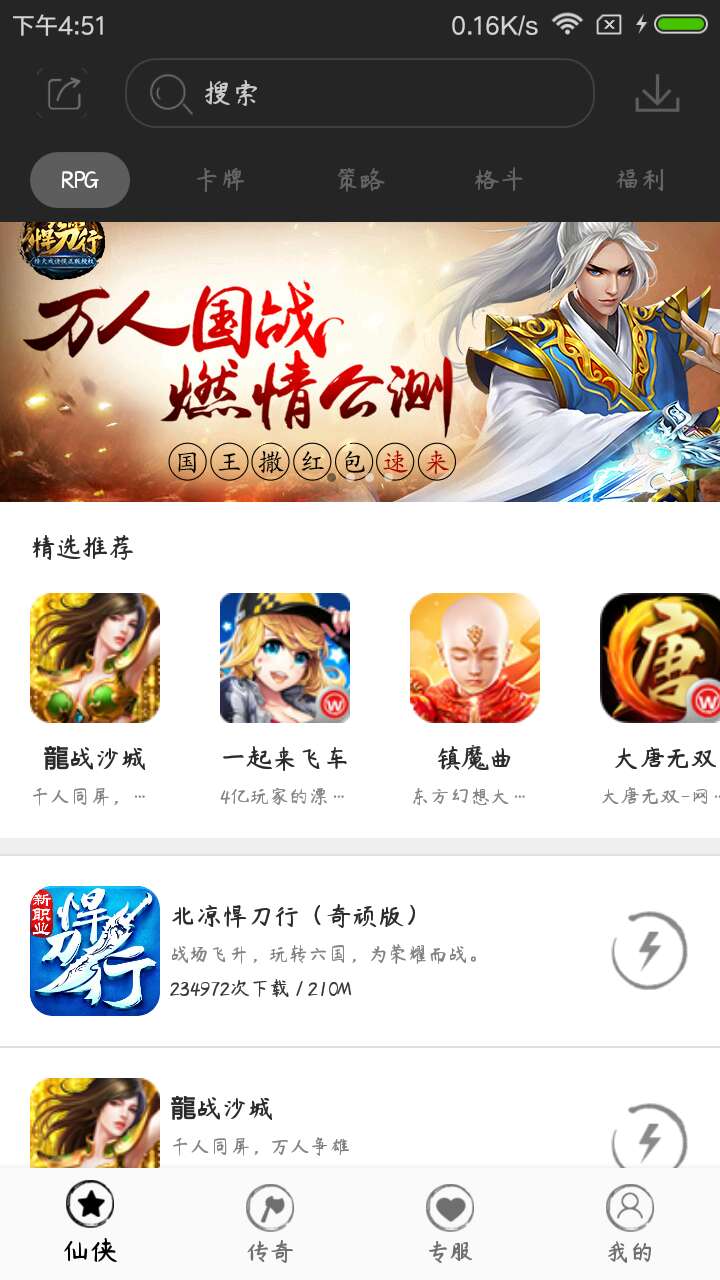720x1280 pixels.
Task: Switch to the 策略 tab
Action: click(360, 180)
